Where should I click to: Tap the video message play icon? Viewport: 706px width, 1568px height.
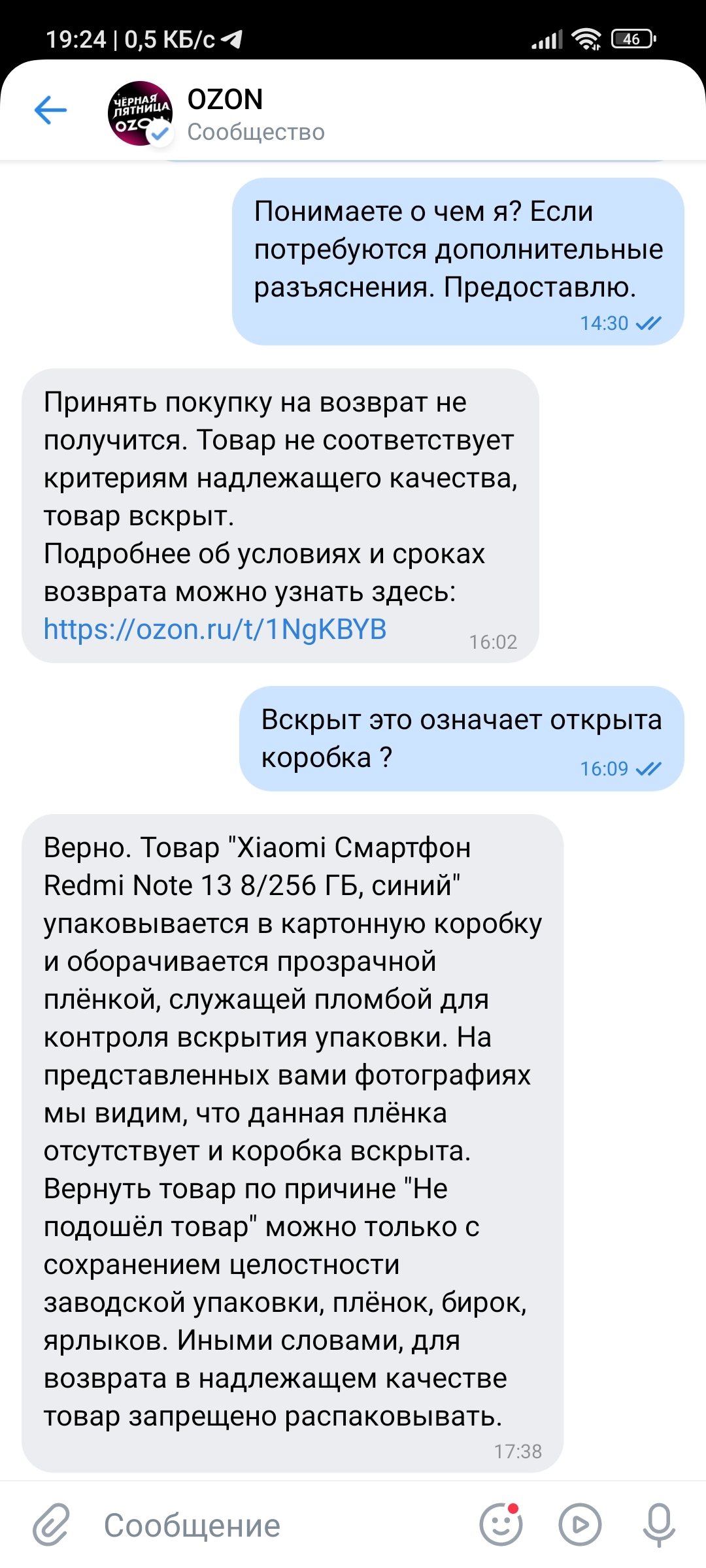coord(579,1525)
